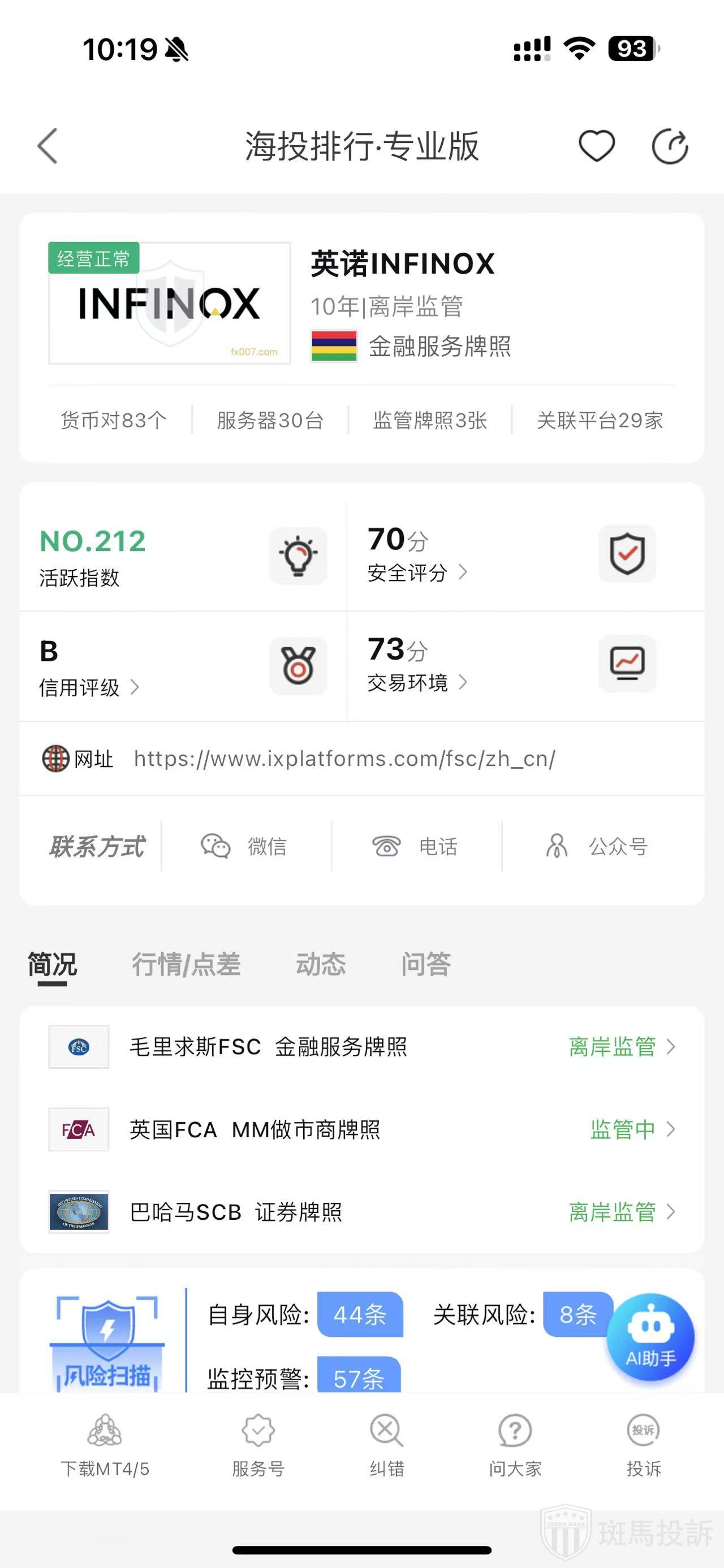File a complaint via 投诉
Viewport: 724px width, 1568px height.
[x=644, y=1446]
